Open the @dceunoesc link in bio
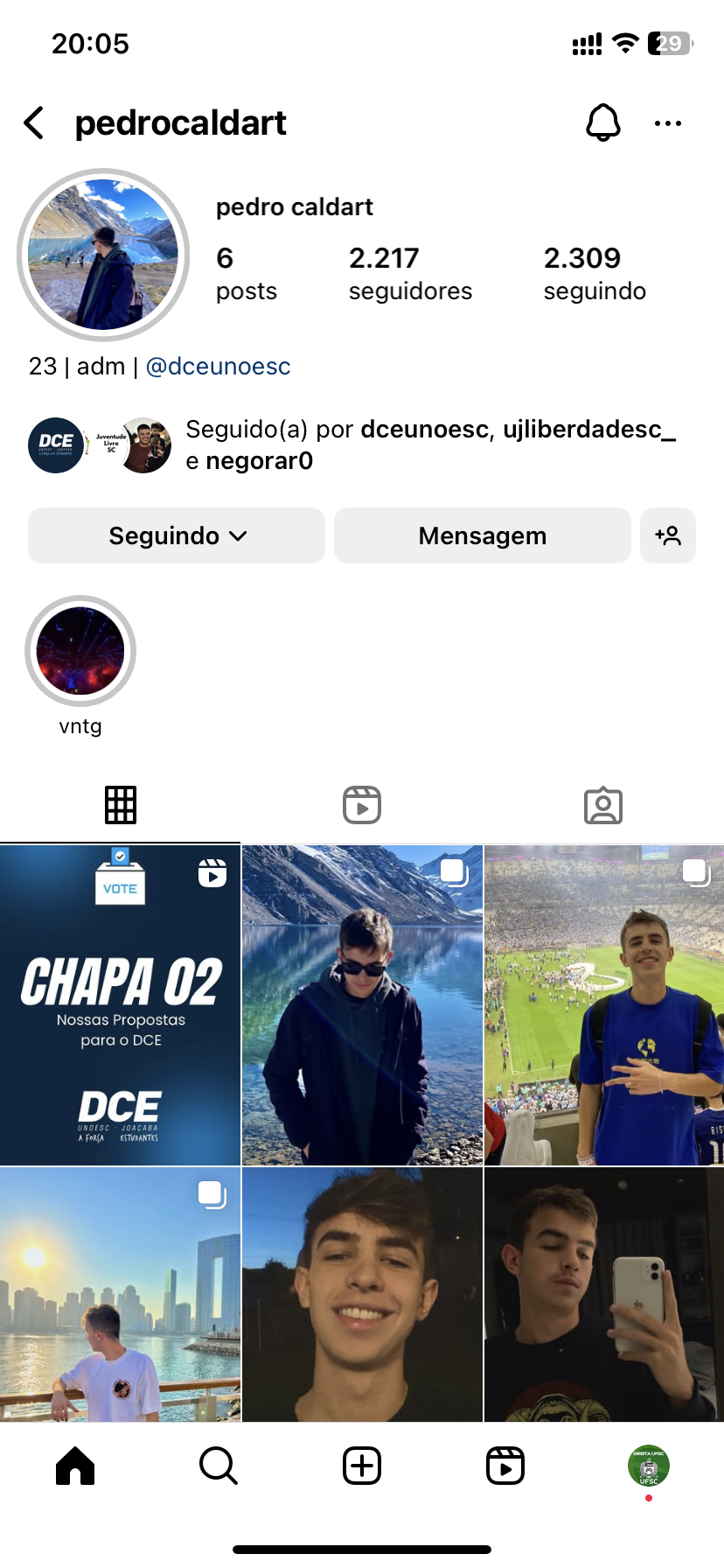 click(218, 366)
